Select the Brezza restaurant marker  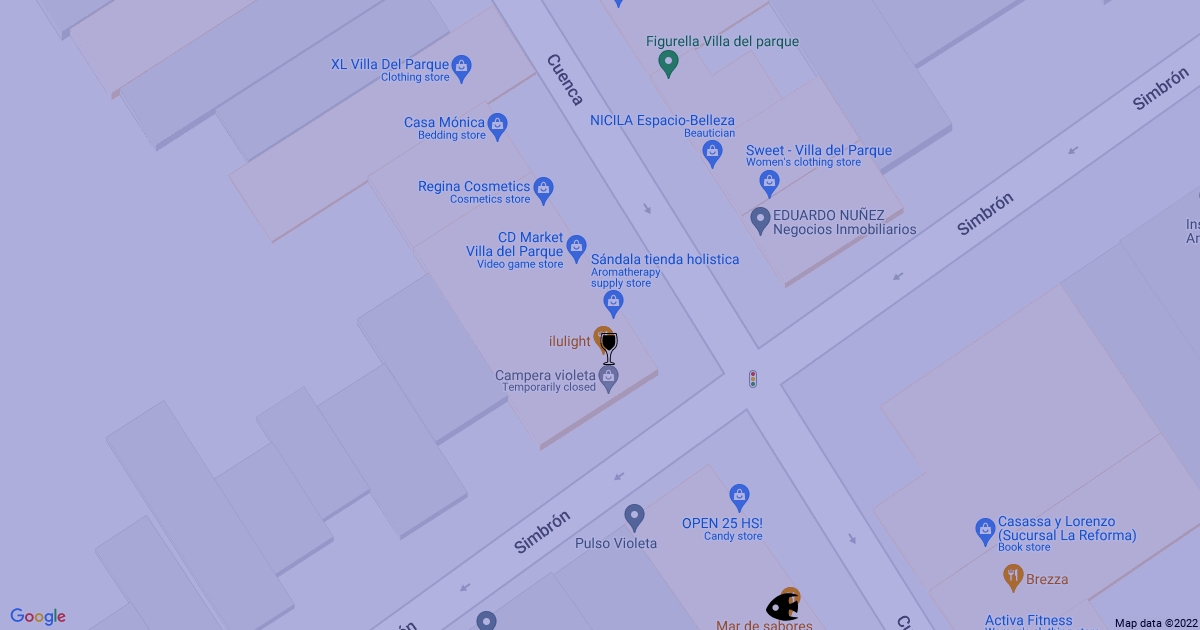coord(1013,576)
